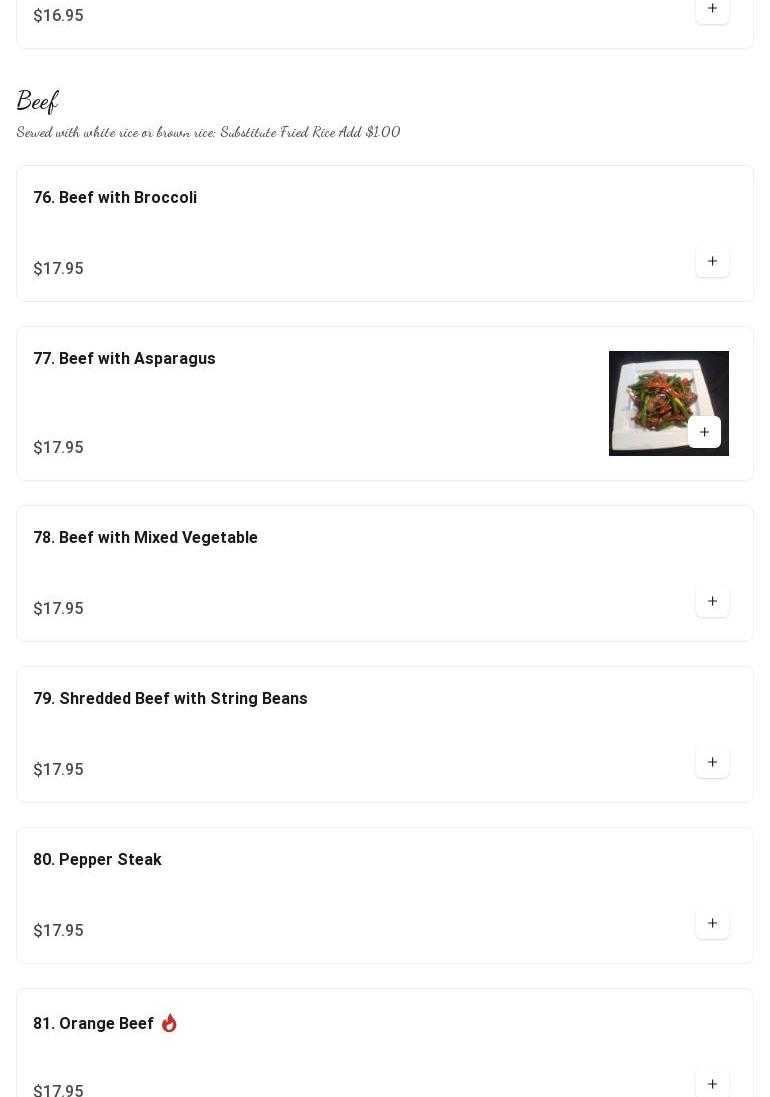
Task: Add 79. Shredded Beef with String Beans
Action: 712,763
